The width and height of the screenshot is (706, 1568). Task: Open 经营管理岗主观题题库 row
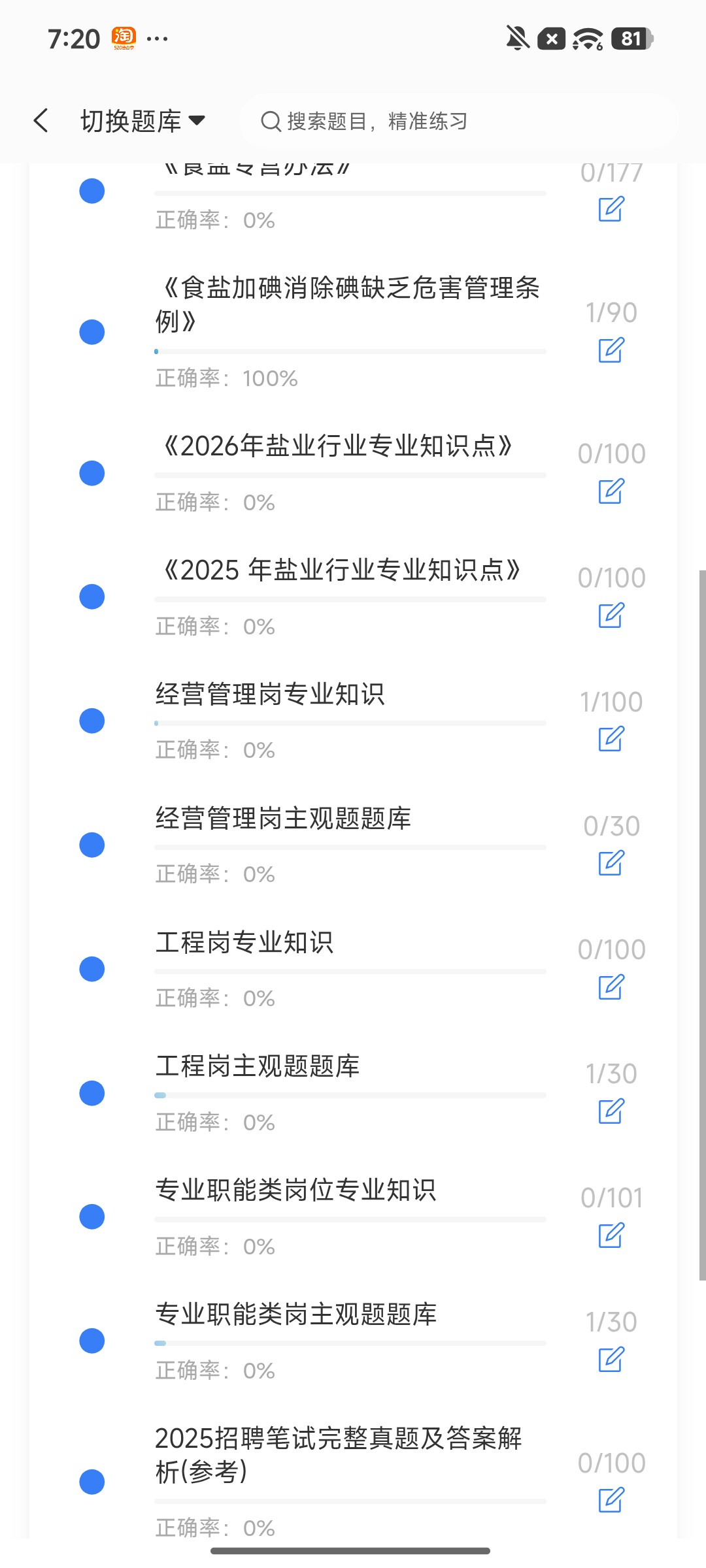[353, 845]
